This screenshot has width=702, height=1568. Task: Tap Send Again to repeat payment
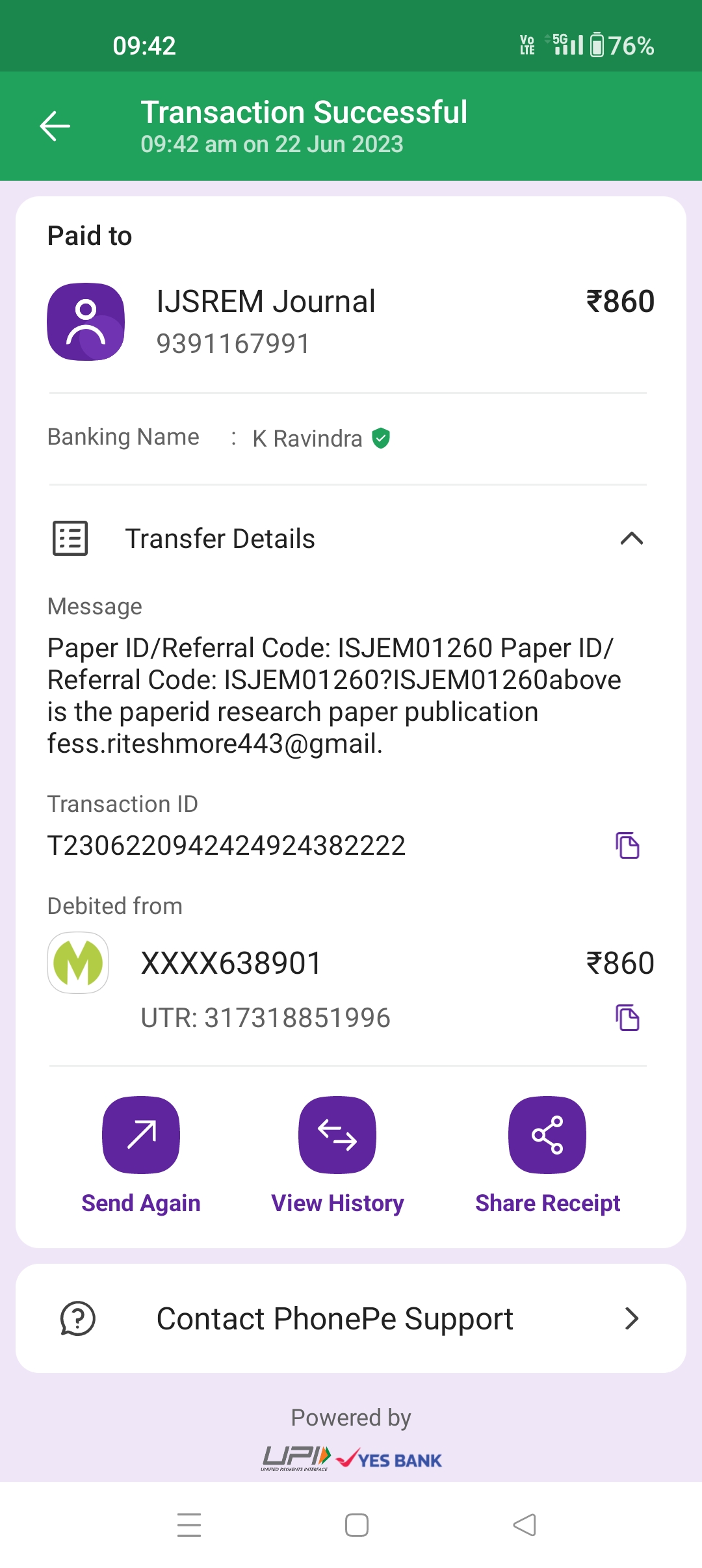point(141,1135)
